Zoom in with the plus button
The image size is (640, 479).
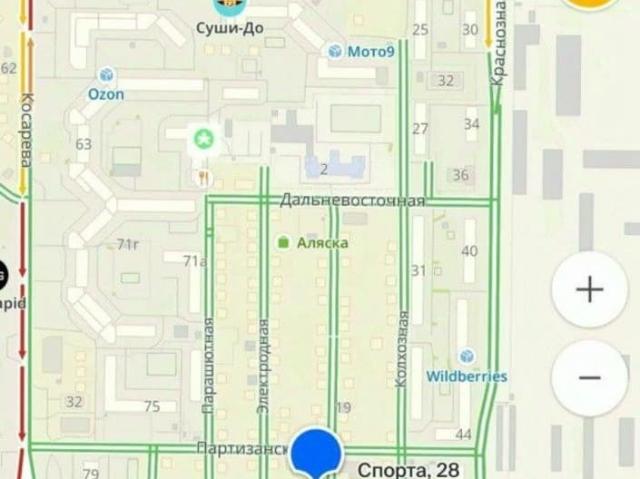pos(589,290)
